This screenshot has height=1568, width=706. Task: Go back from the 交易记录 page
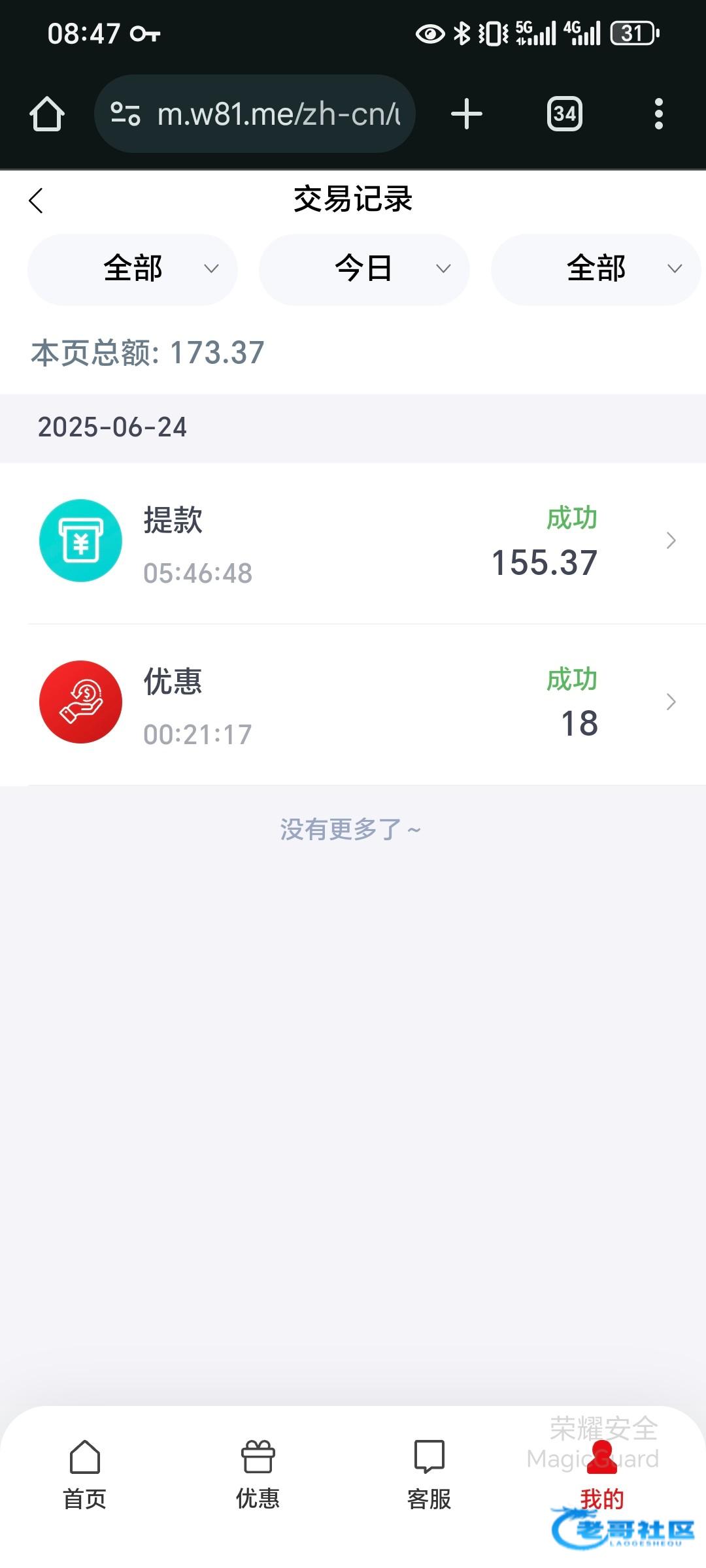(x=36, y=201)
